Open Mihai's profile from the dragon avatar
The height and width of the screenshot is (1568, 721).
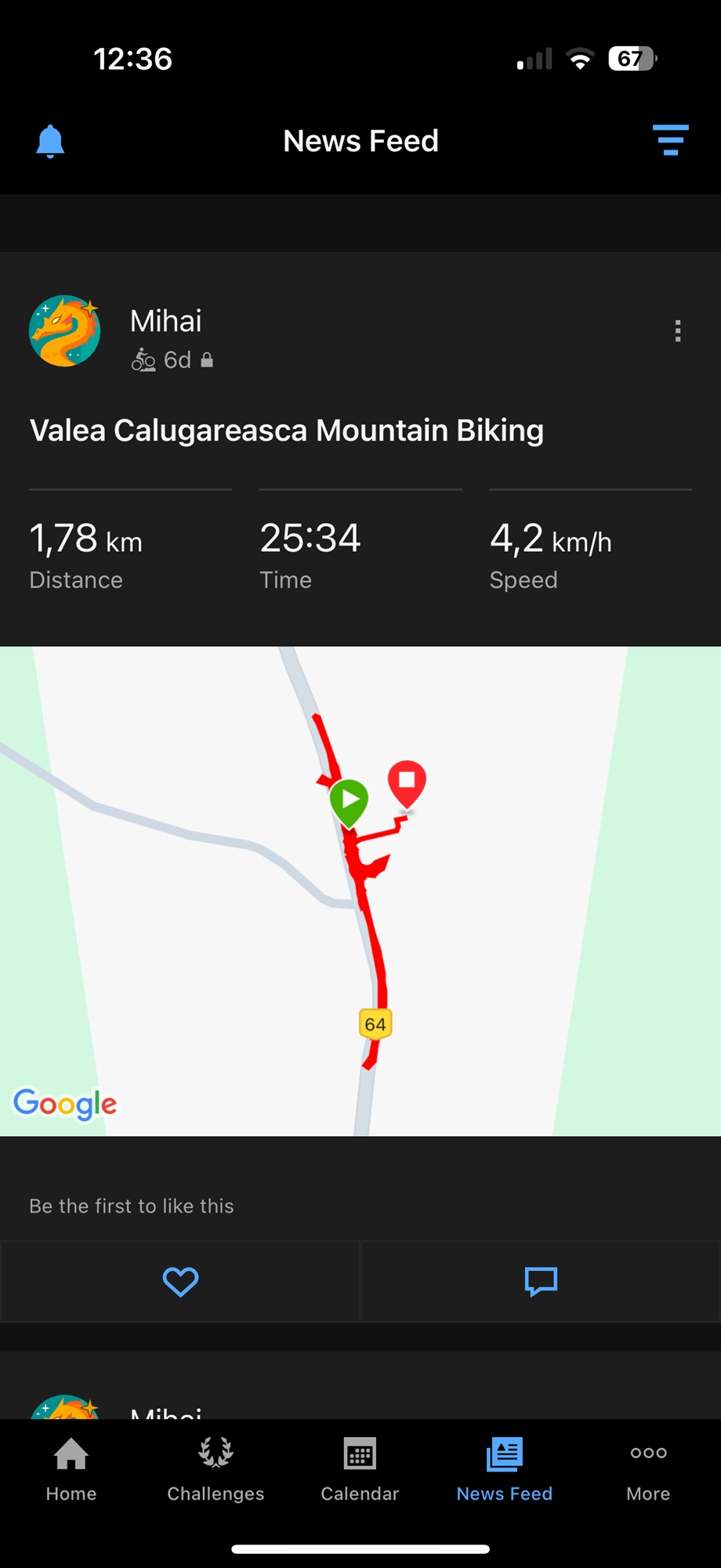coord(65,331)
